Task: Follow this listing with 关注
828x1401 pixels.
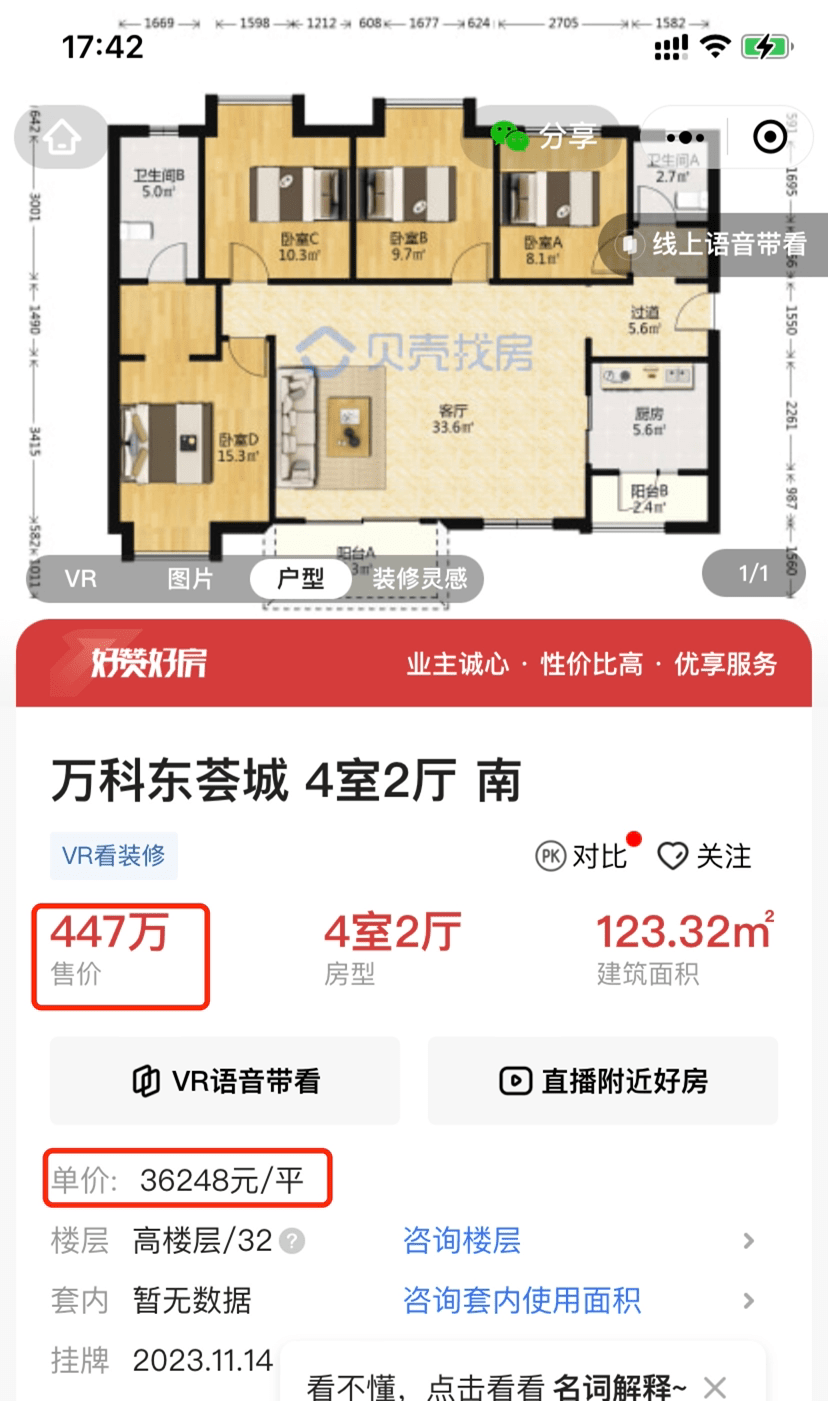Action: 705,856
